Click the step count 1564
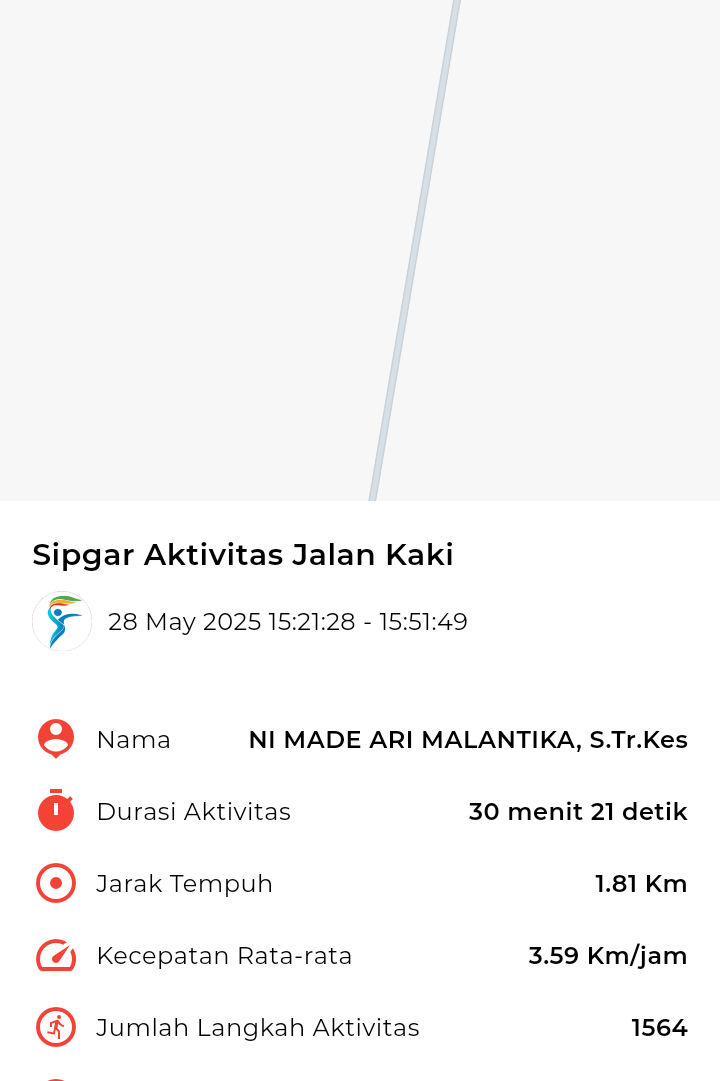Viewport: 720px width, 1081px height. (x=662, y=1027)
